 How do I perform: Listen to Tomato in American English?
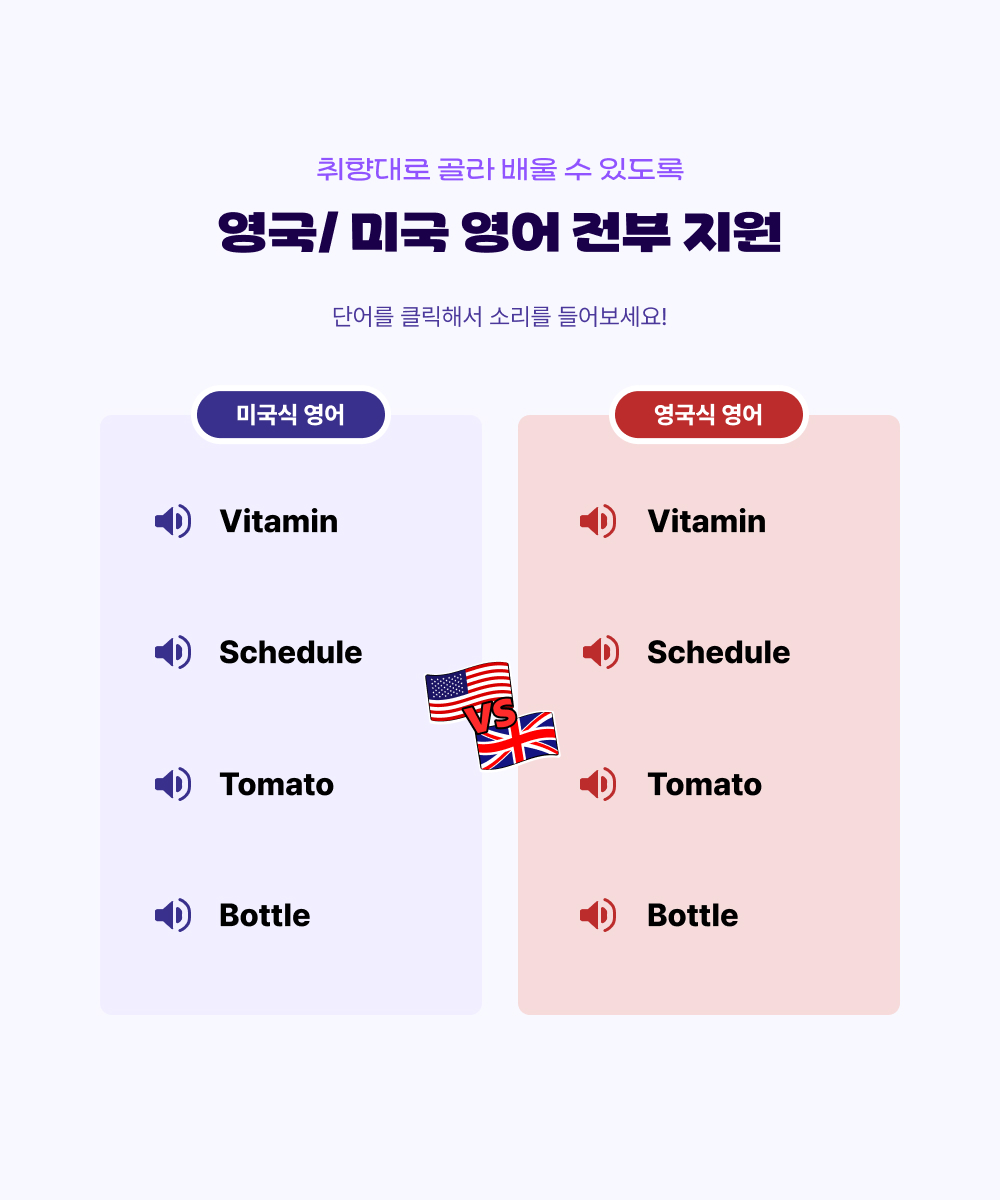click(x=173, y=784)
